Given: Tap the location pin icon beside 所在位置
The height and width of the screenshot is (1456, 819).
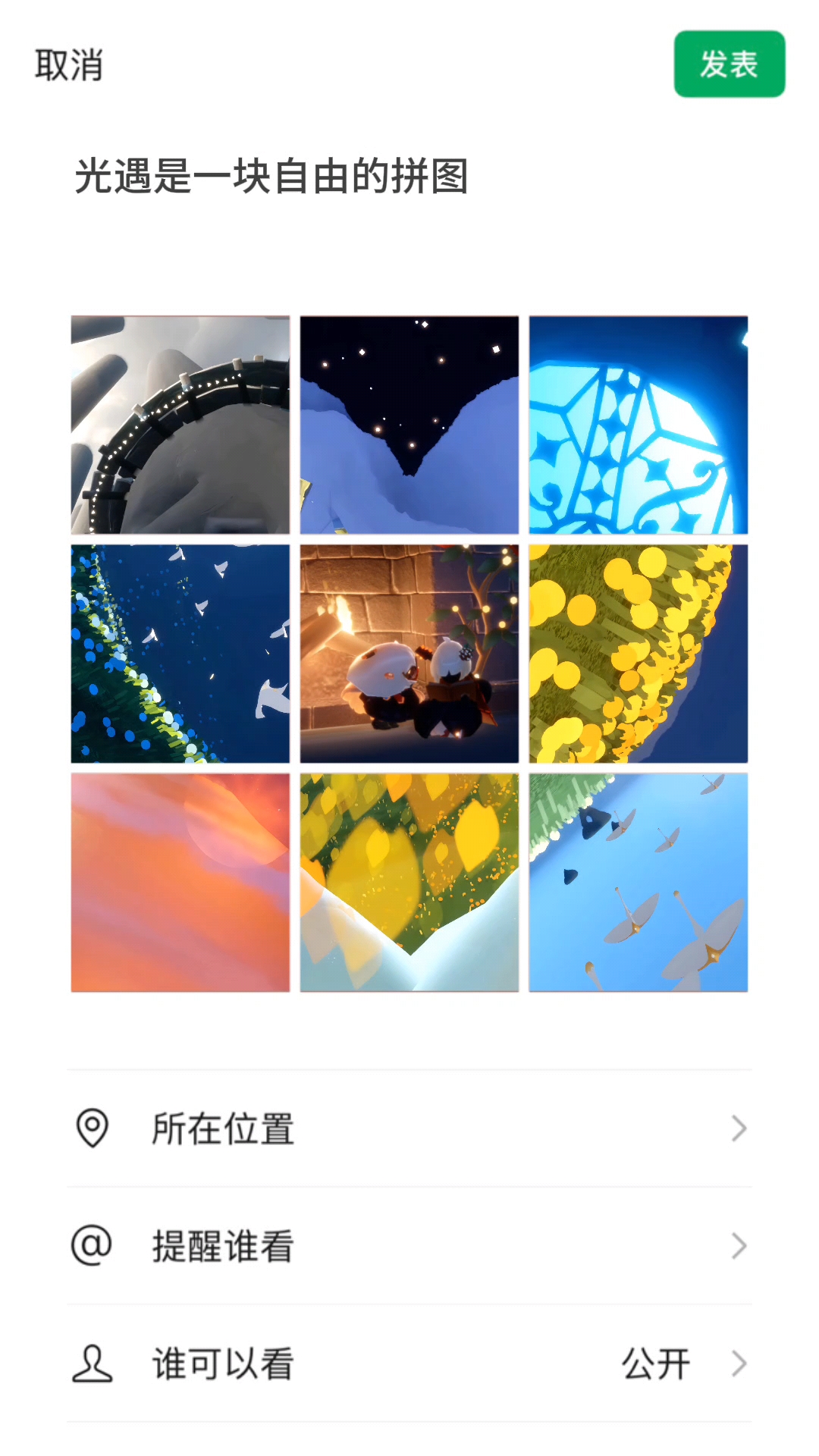Looking at the screenshot, I should pyautogui.click(x=91, y=1128).
